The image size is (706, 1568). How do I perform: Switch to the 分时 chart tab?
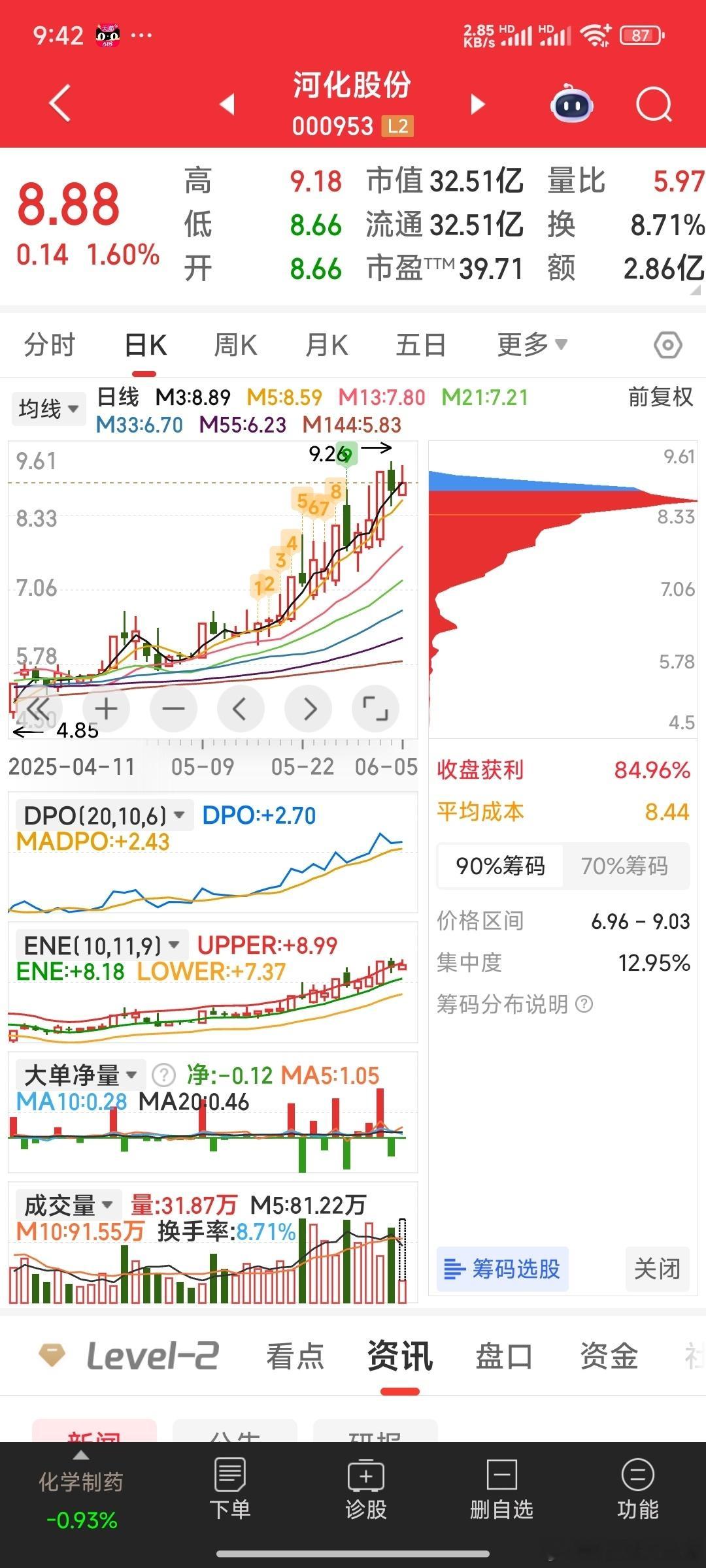[50, 344]
